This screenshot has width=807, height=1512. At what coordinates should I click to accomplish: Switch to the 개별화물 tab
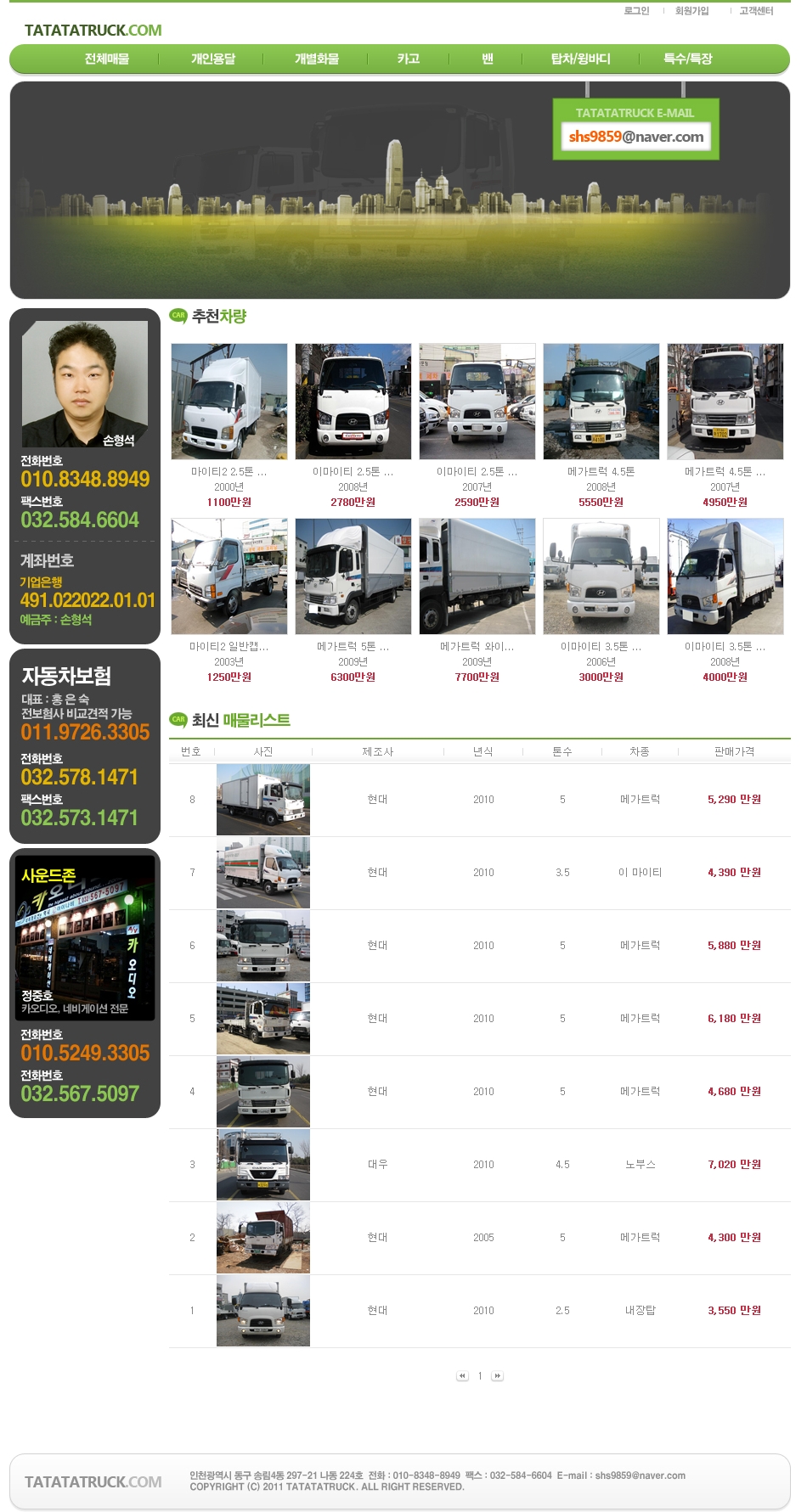(317, 59)
